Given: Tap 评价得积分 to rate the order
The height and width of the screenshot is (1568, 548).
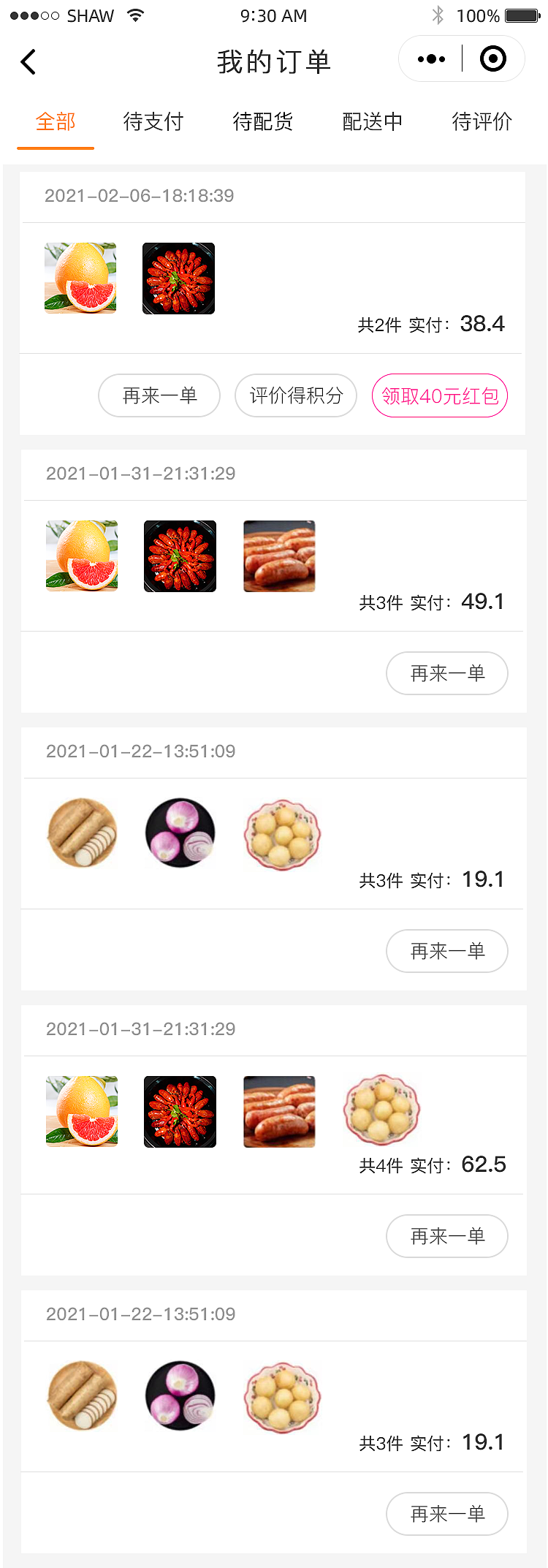Looking at the screenshot, I should click(295, 395).
